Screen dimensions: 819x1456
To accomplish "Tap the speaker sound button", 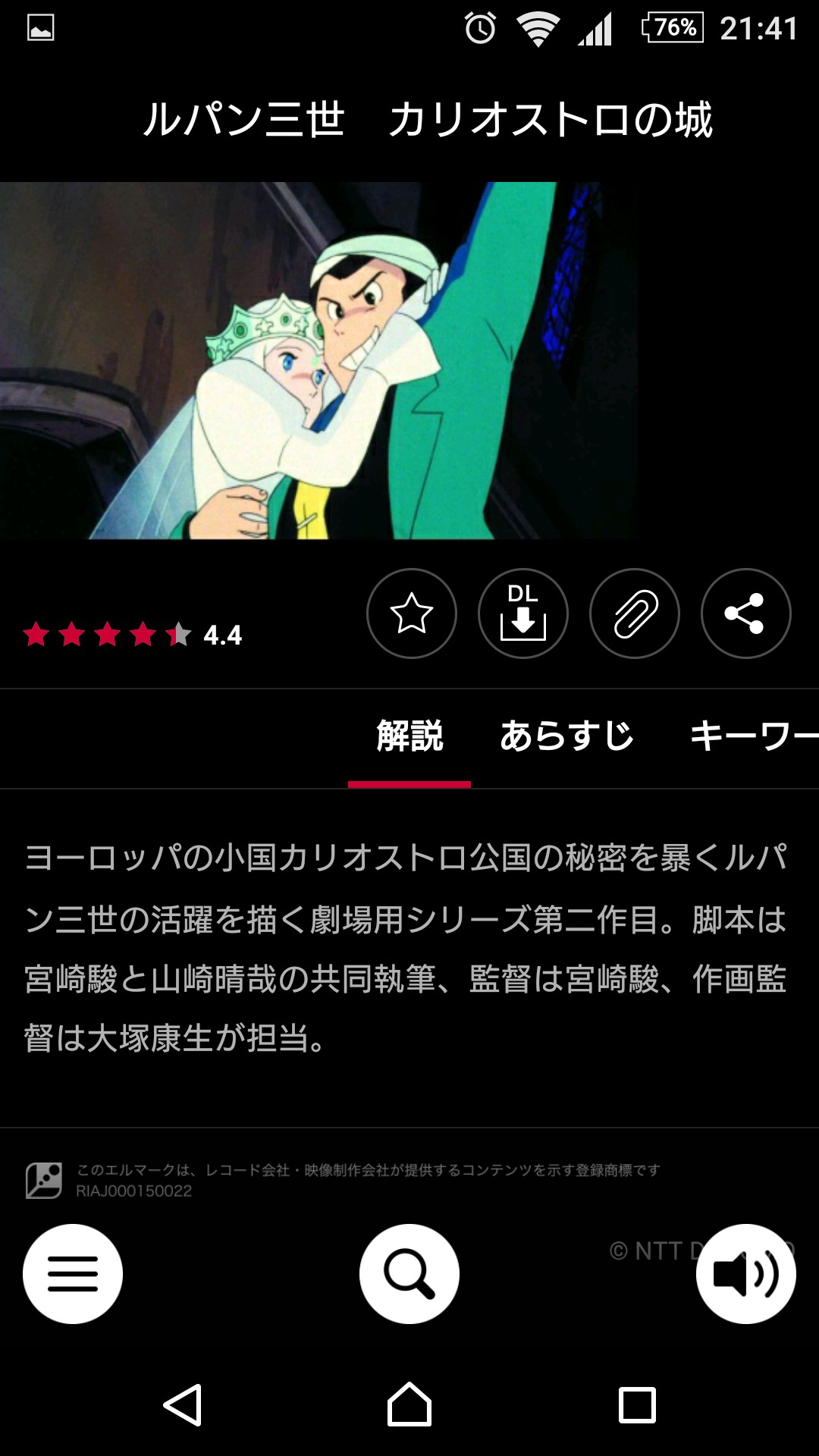I will tap(745, 1273).
